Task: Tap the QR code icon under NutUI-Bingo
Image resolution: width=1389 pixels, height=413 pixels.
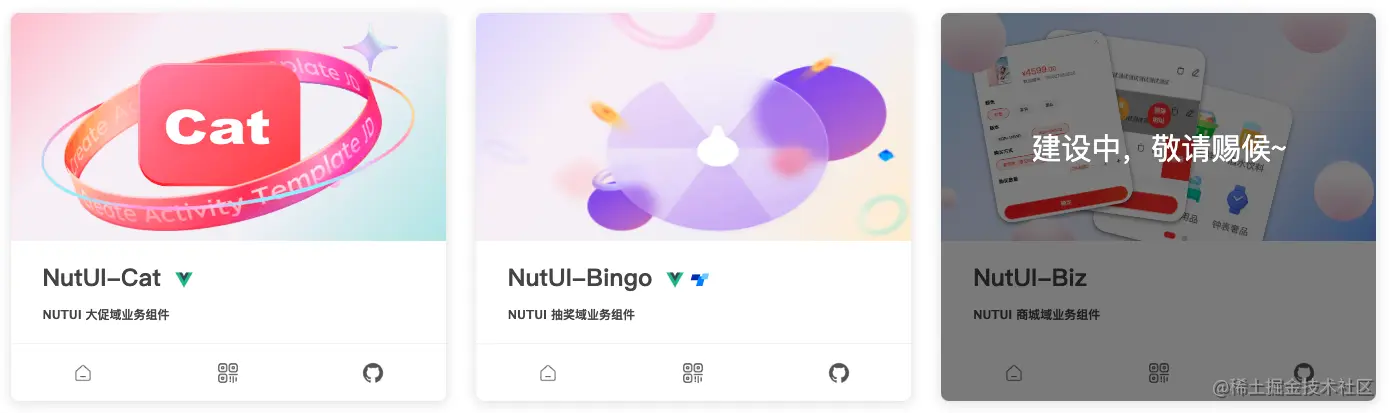Action: click(x=693, y=374)
